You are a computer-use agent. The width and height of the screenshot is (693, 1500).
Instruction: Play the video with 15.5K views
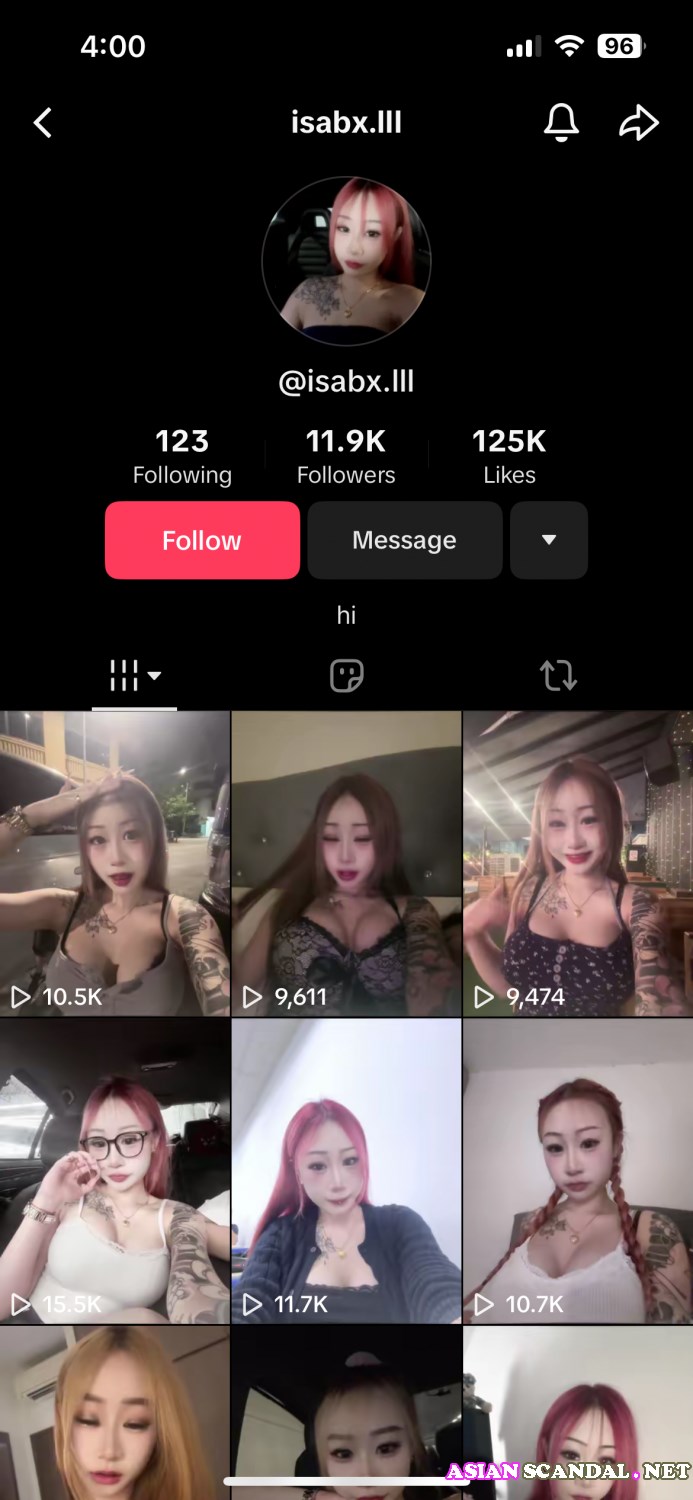click(115, 1170)
